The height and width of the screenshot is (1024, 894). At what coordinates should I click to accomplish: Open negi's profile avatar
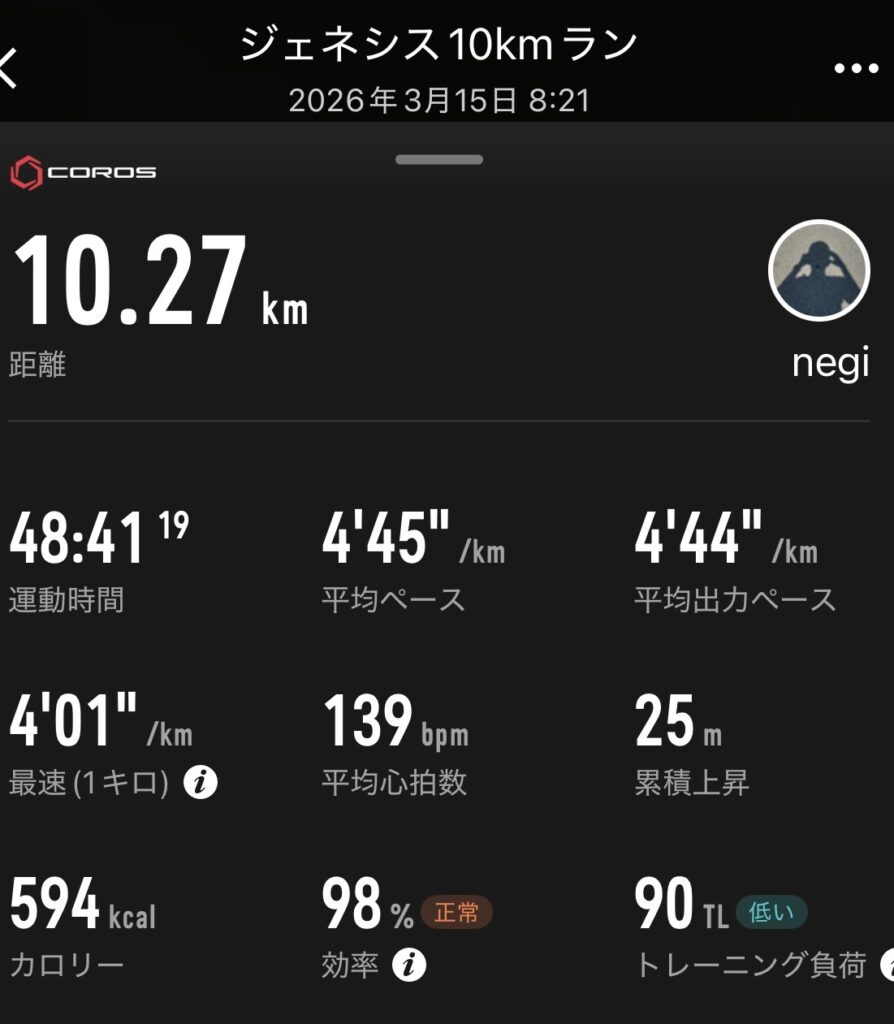point(819,270)
